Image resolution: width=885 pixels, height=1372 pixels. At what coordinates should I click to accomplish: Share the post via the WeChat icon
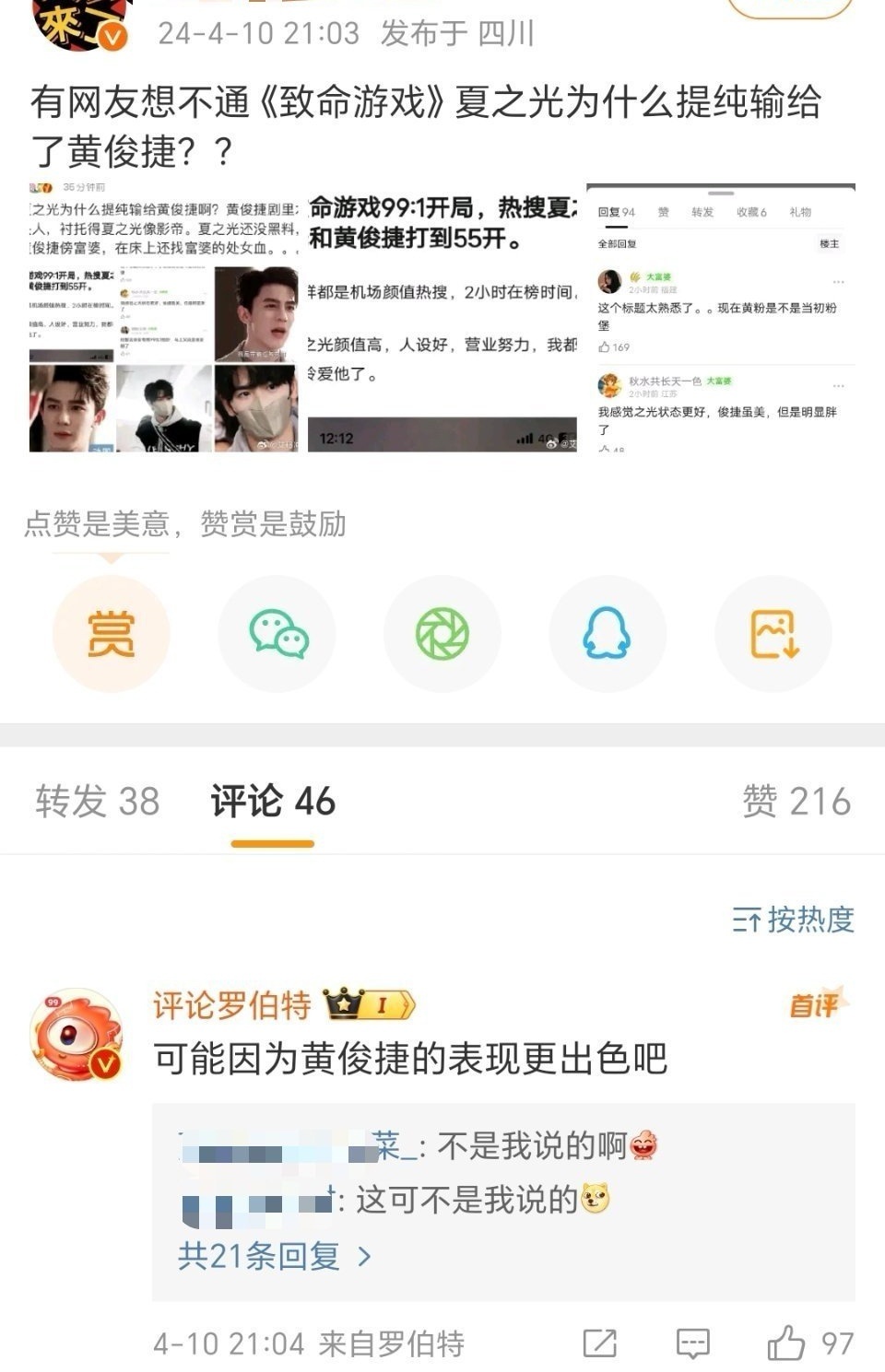pyautogui.click(x=277, y=633)
